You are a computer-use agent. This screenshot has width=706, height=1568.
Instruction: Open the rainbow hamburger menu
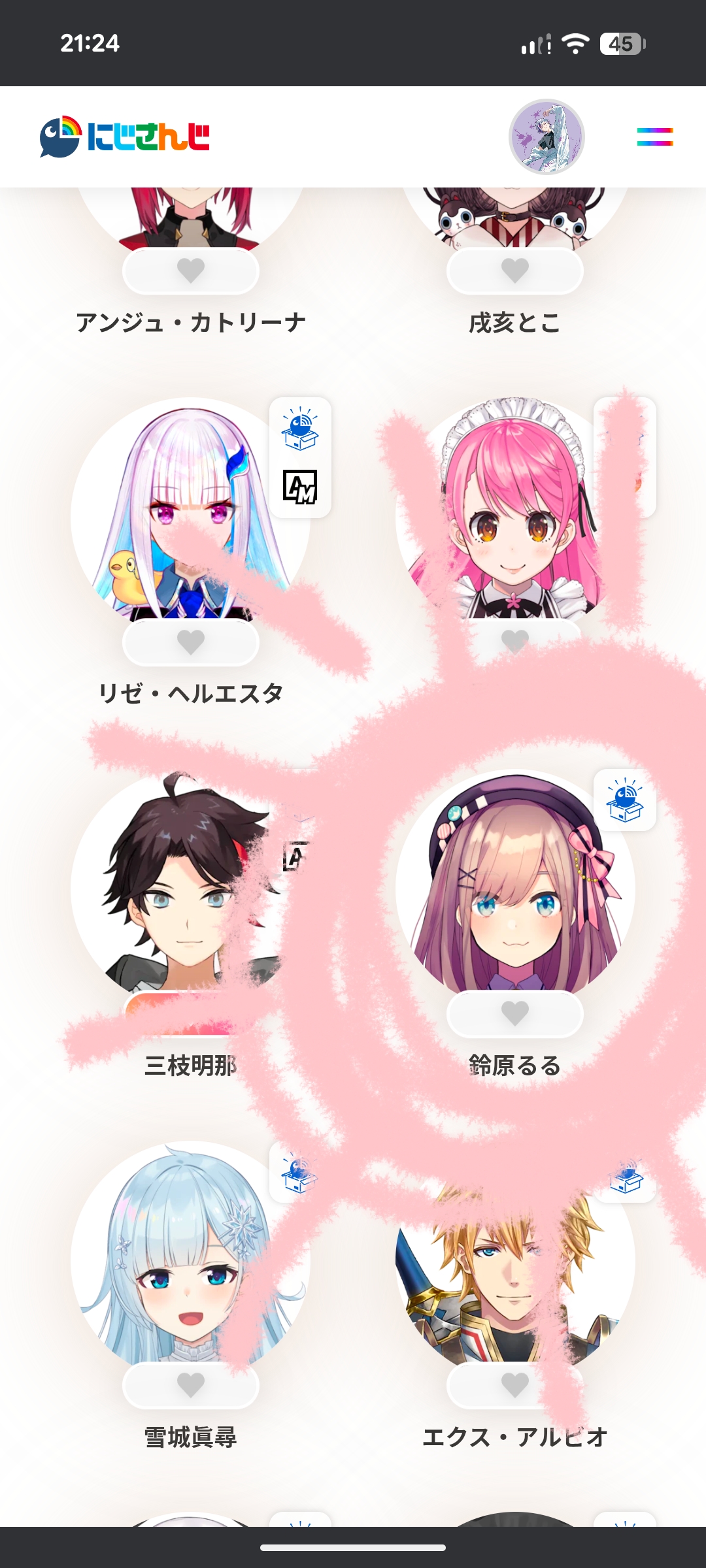coord(654,137)
